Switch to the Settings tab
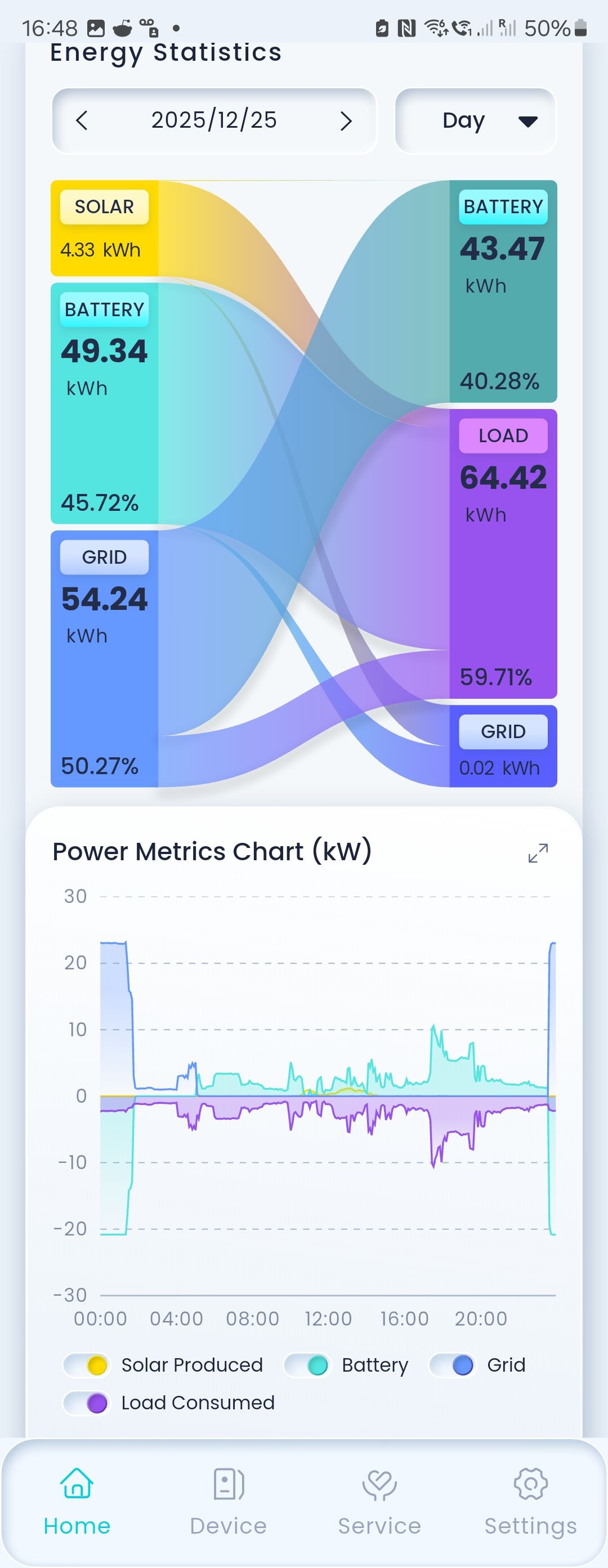This screenshot has width=608, height=1568. 531,1501
